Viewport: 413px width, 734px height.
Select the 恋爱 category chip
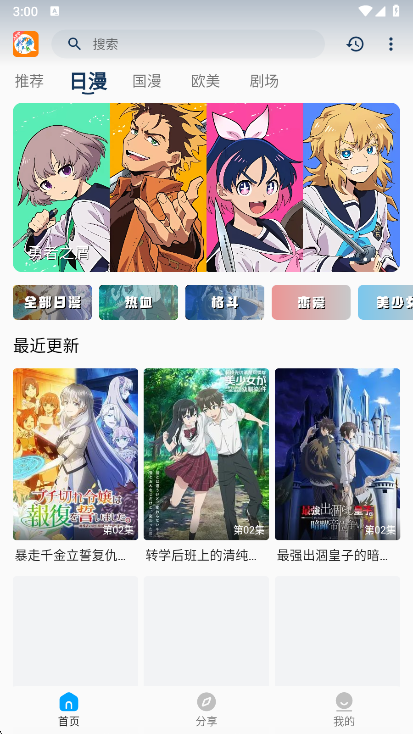[311, 302]
